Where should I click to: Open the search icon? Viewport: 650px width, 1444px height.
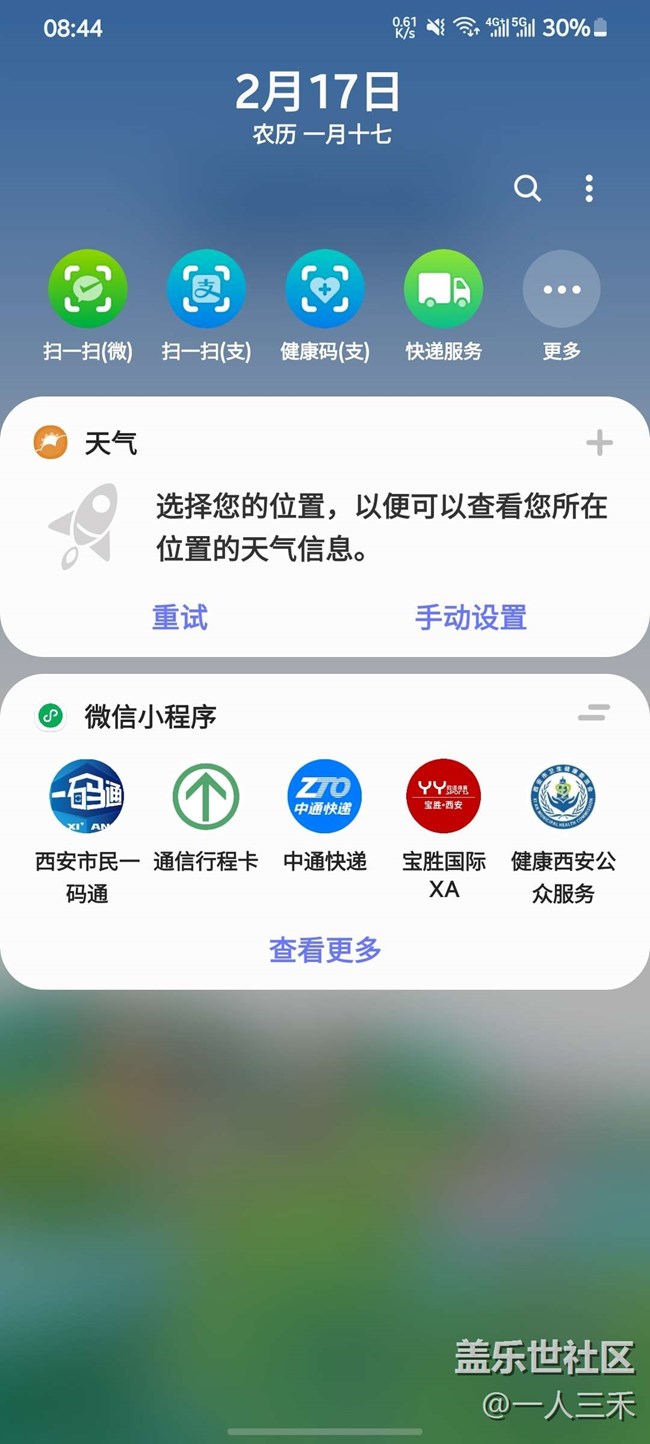527,188
